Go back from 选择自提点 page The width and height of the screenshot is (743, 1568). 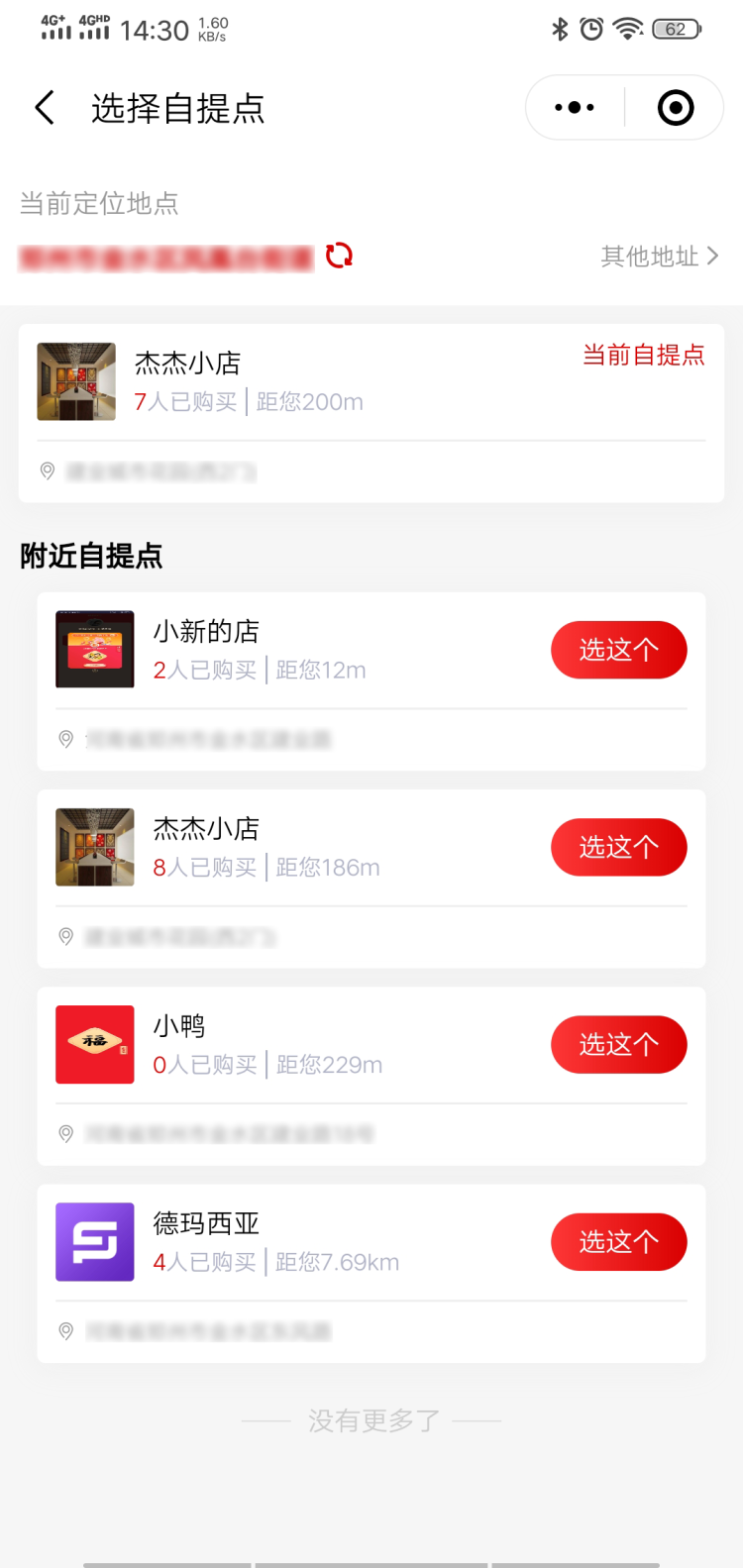[45, 108]
